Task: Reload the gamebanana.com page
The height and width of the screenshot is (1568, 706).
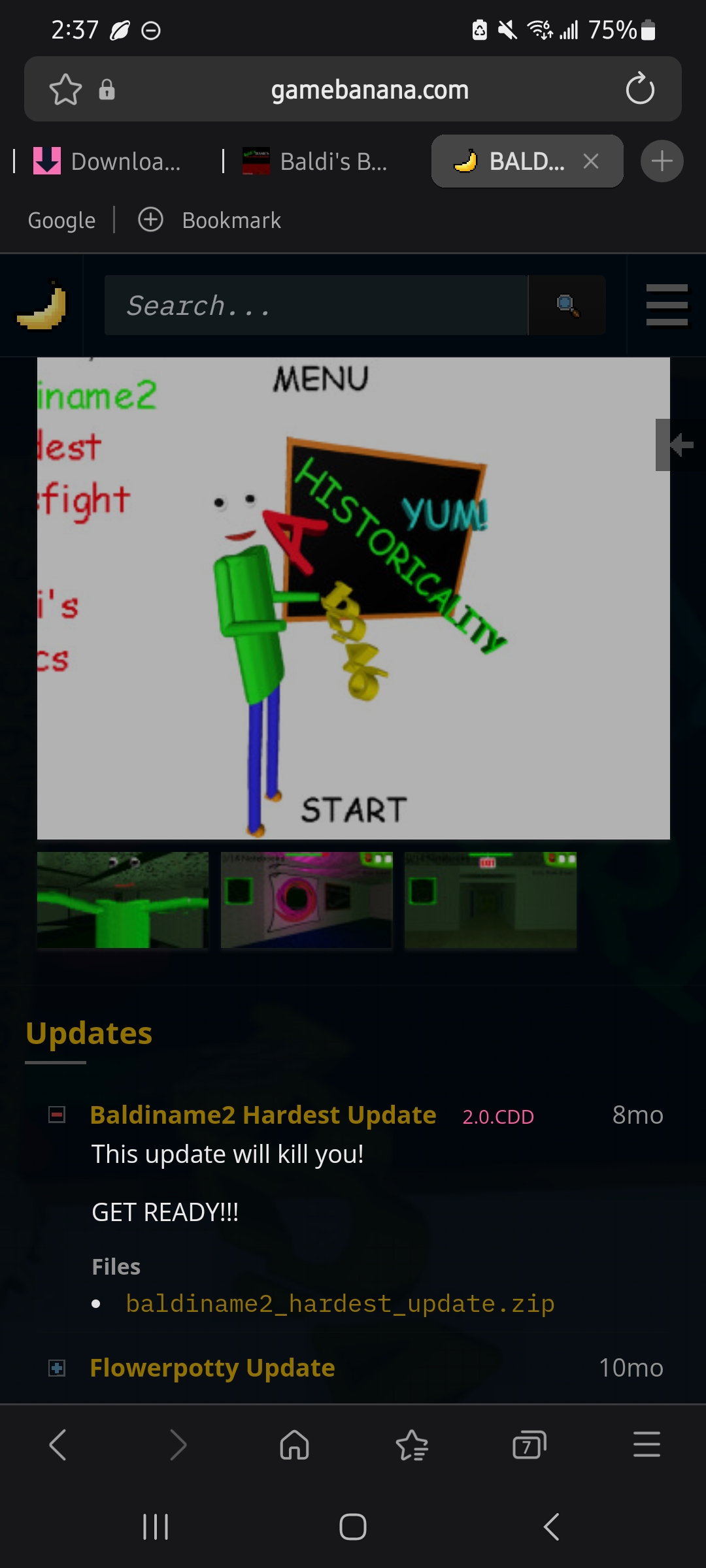Action: click(x=639, y=90)
